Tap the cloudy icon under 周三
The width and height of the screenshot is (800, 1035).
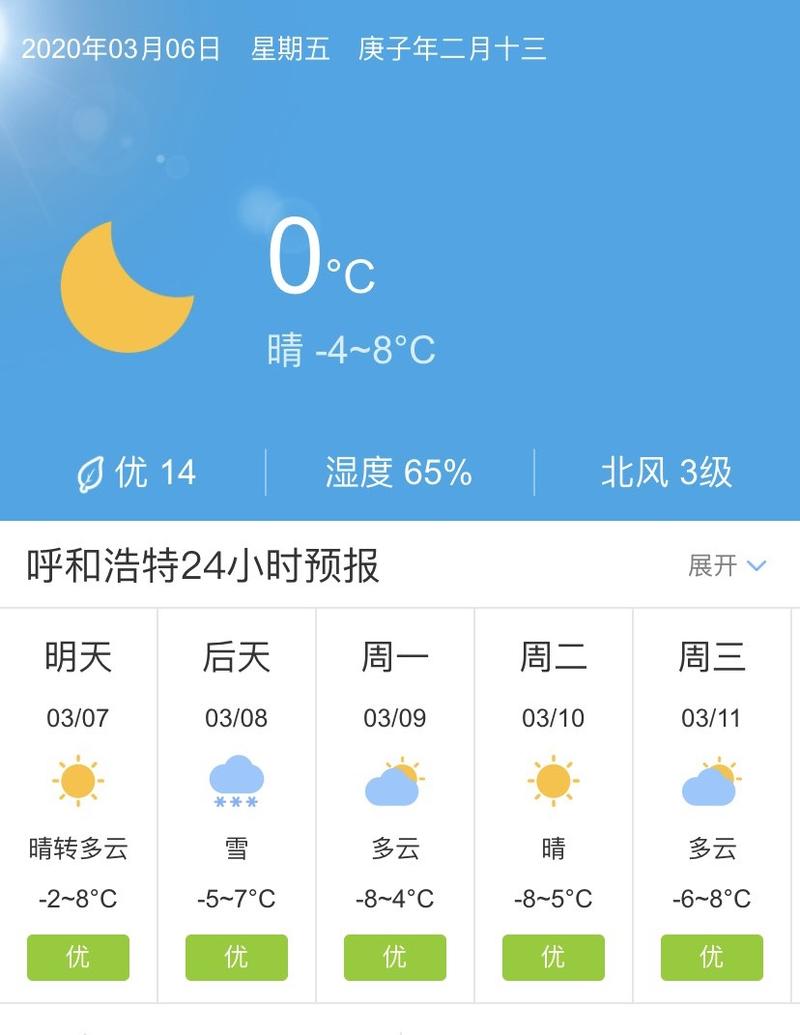click(710, 784)
